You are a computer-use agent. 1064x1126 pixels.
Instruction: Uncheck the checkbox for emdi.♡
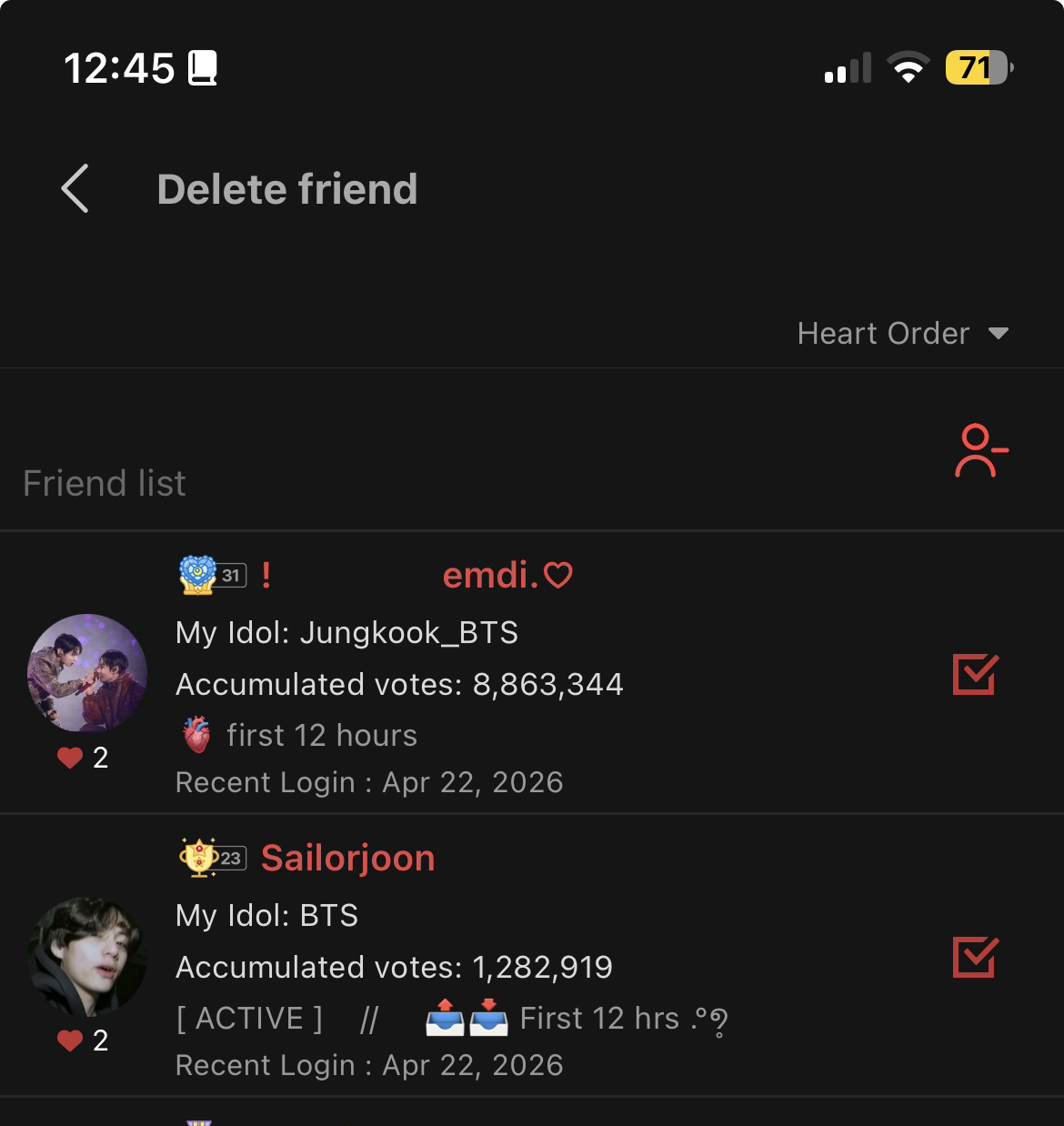(x=975, y=674)
